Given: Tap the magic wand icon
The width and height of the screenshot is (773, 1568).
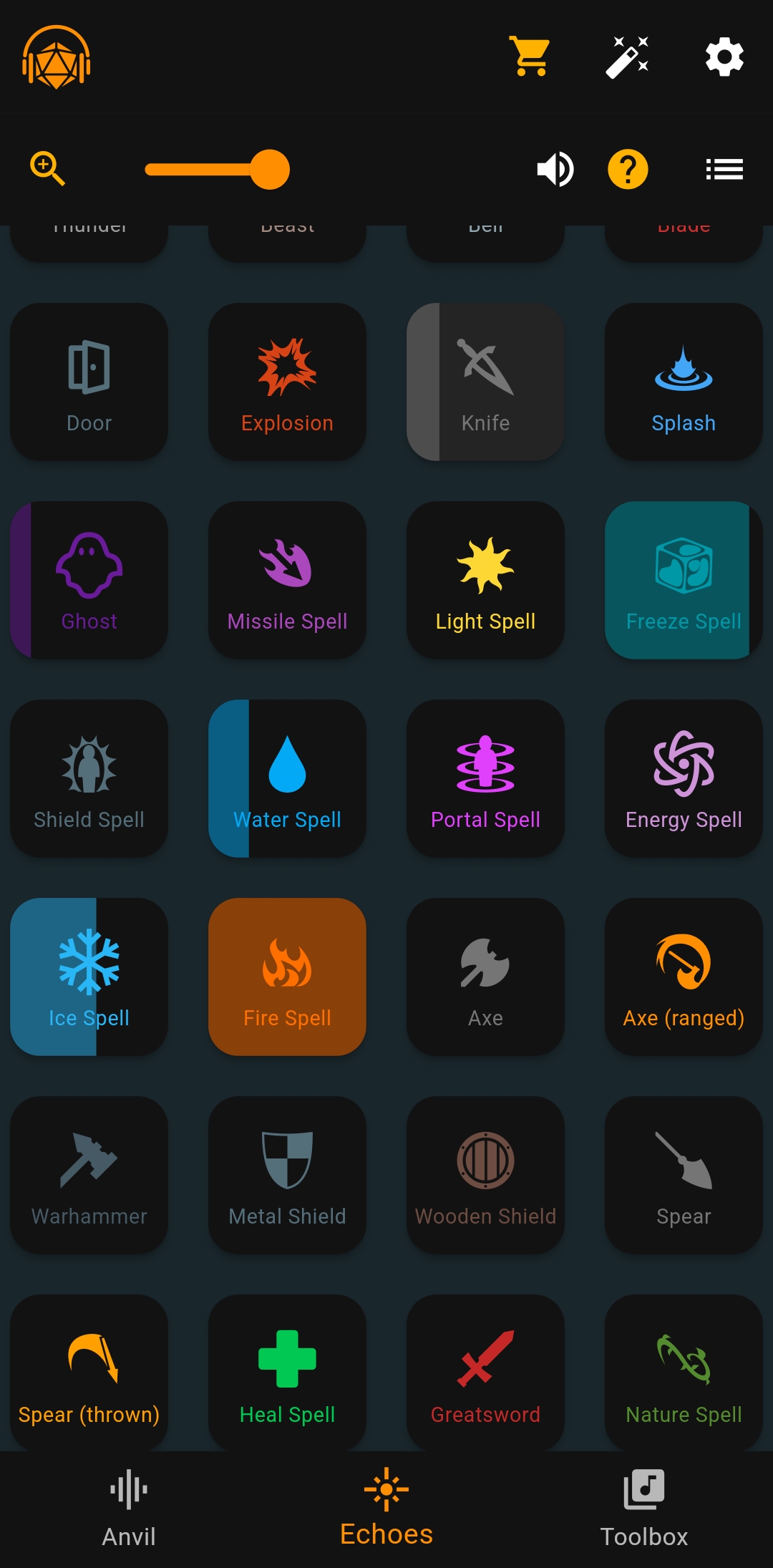Looking at the screenshot, I should (x=628, y=57).
